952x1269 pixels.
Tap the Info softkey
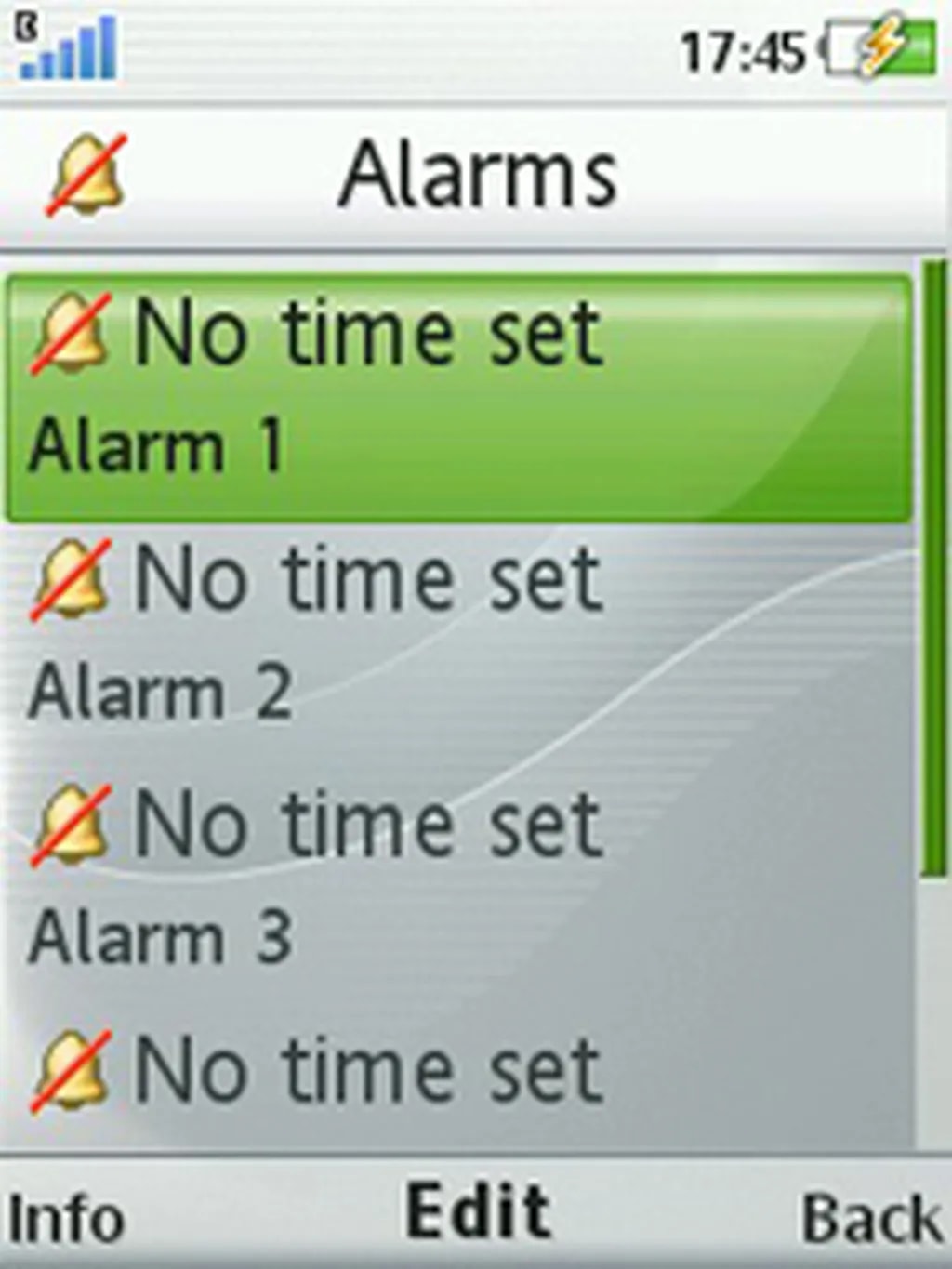click(65, 1218)
